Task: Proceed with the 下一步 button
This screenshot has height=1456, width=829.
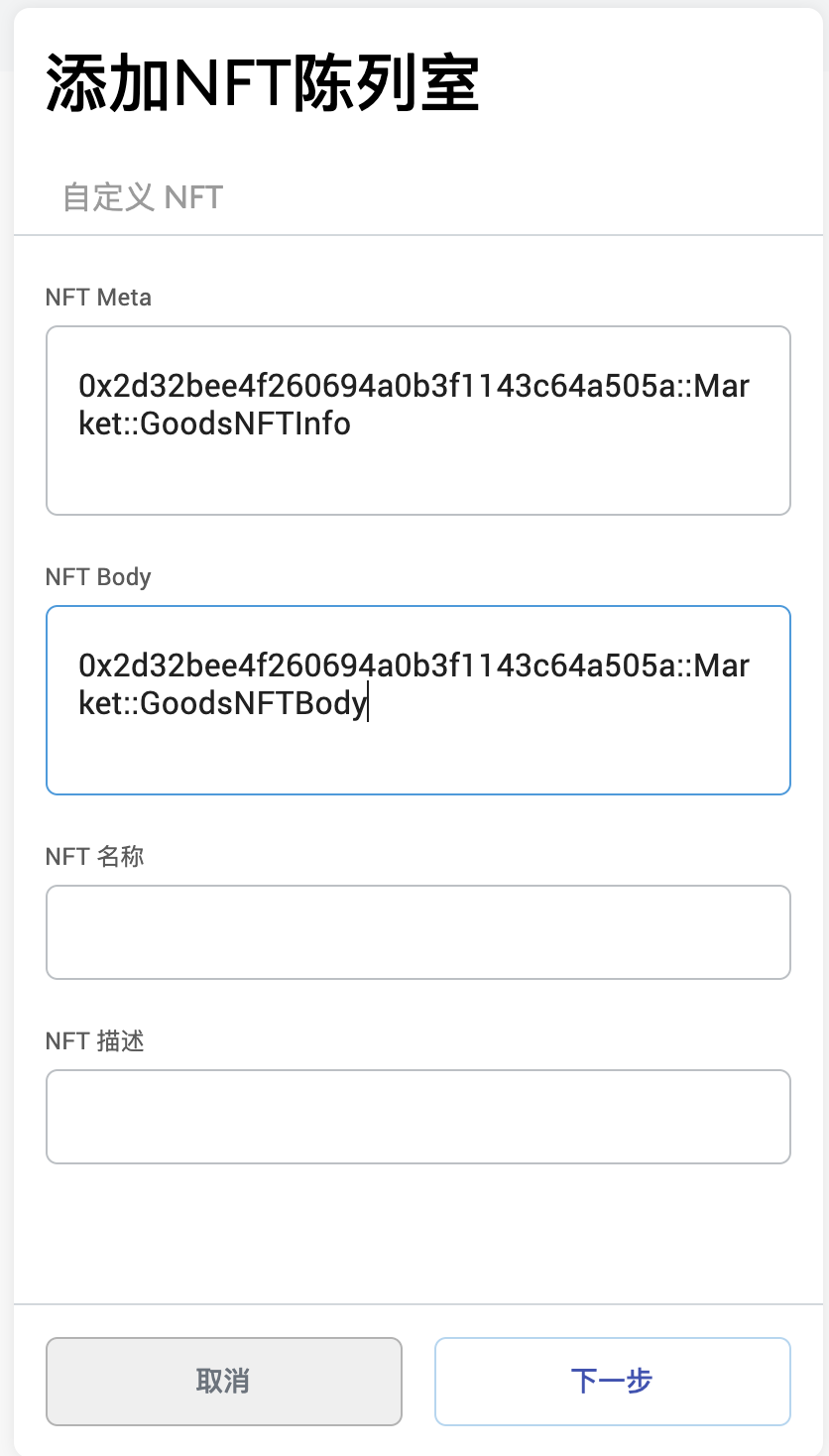Action: 612,1382
